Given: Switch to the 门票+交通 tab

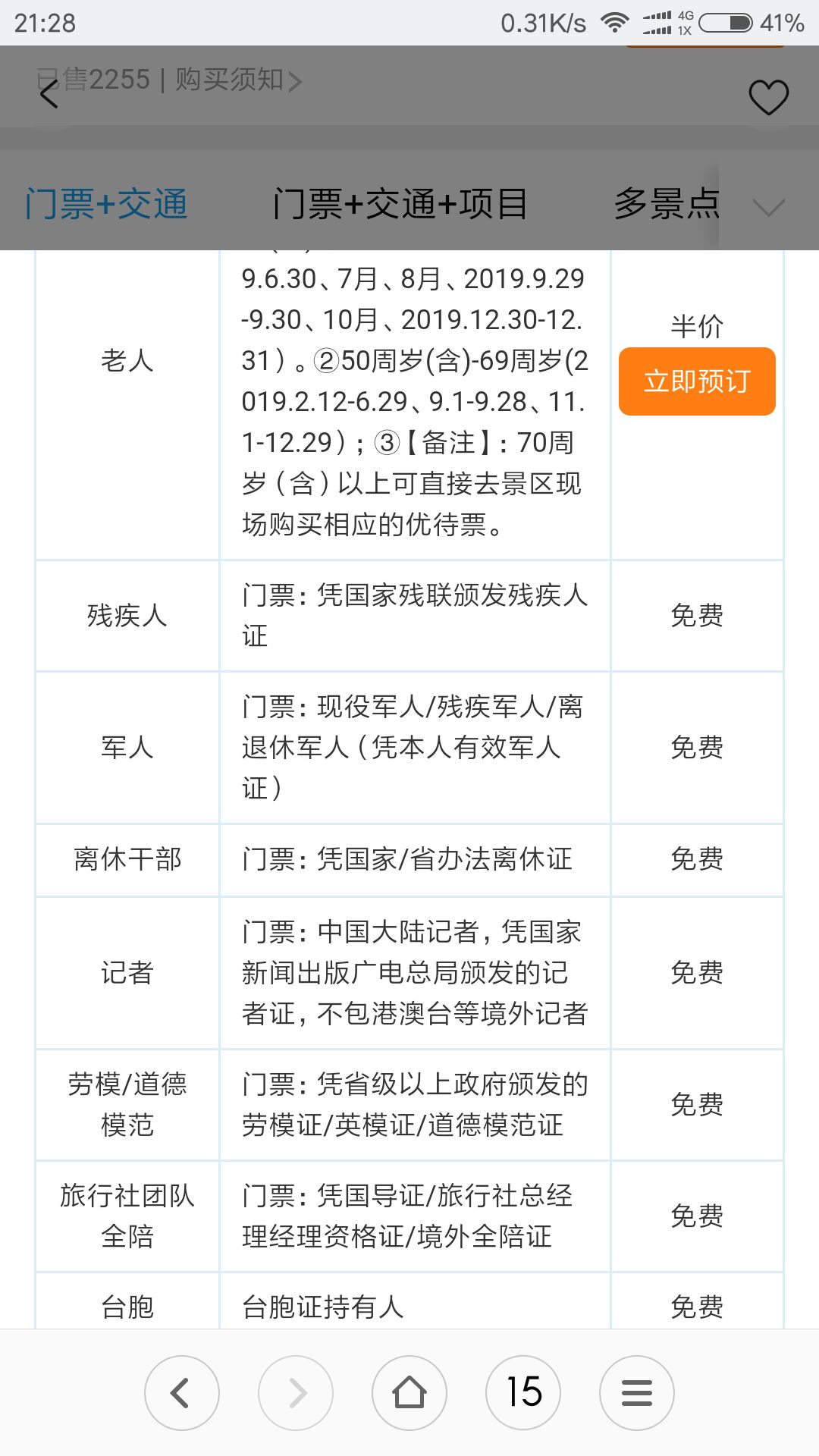Looking at the screenshot, I should tap(106, 204).
